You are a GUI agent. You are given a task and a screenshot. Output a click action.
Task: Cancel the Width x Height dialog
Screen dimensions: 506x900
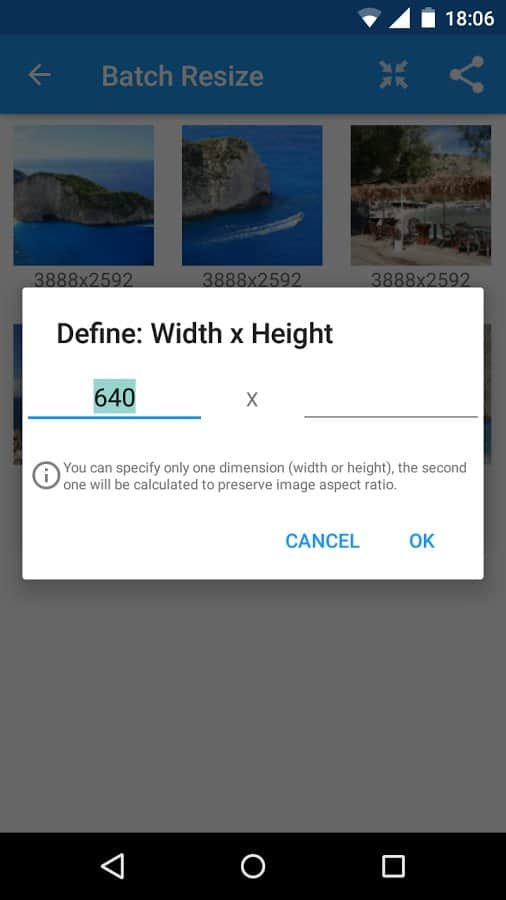point(322,541)
